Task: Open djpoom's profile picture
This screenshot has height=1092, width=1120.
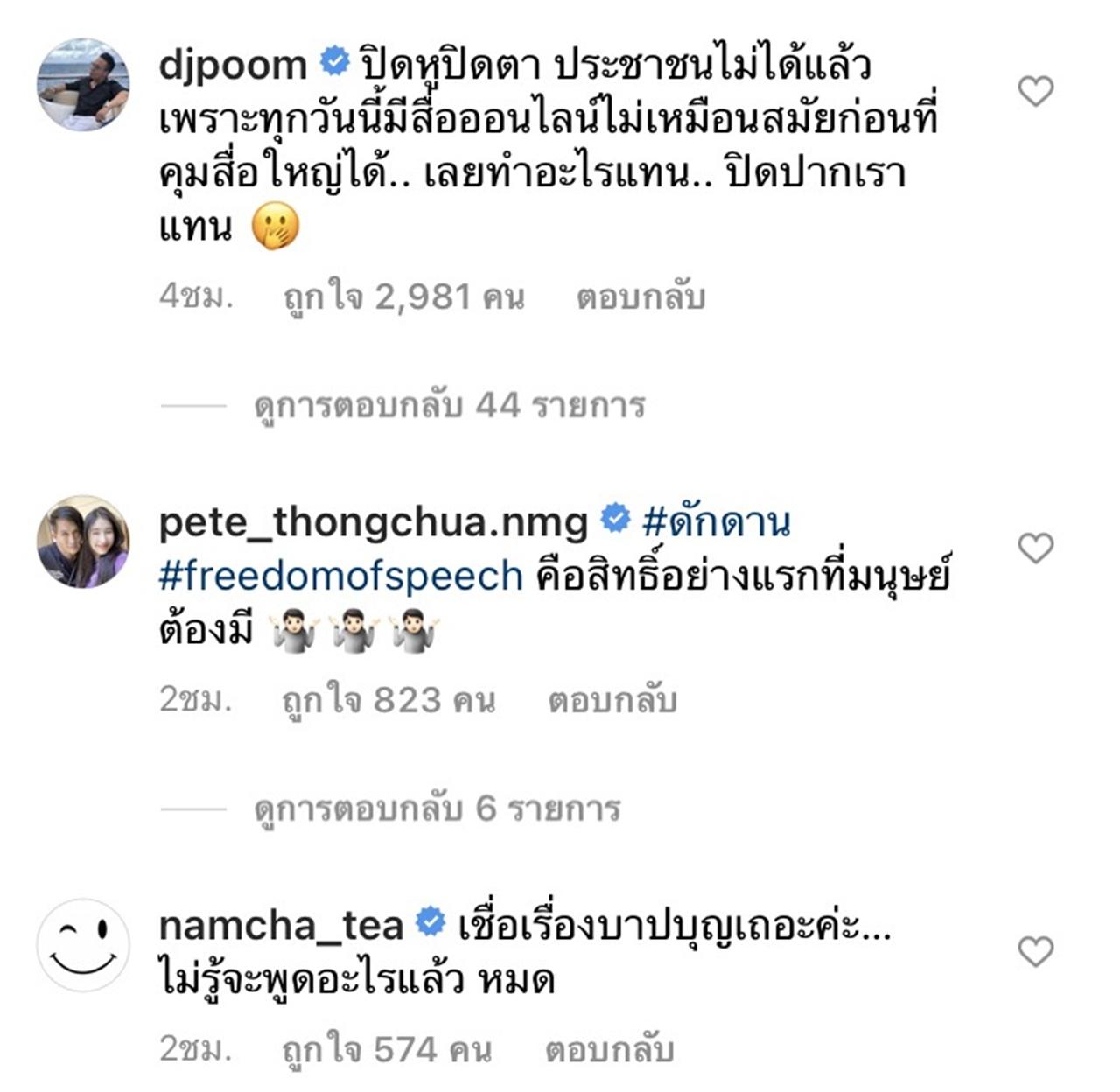Action: tap(83, 85)
